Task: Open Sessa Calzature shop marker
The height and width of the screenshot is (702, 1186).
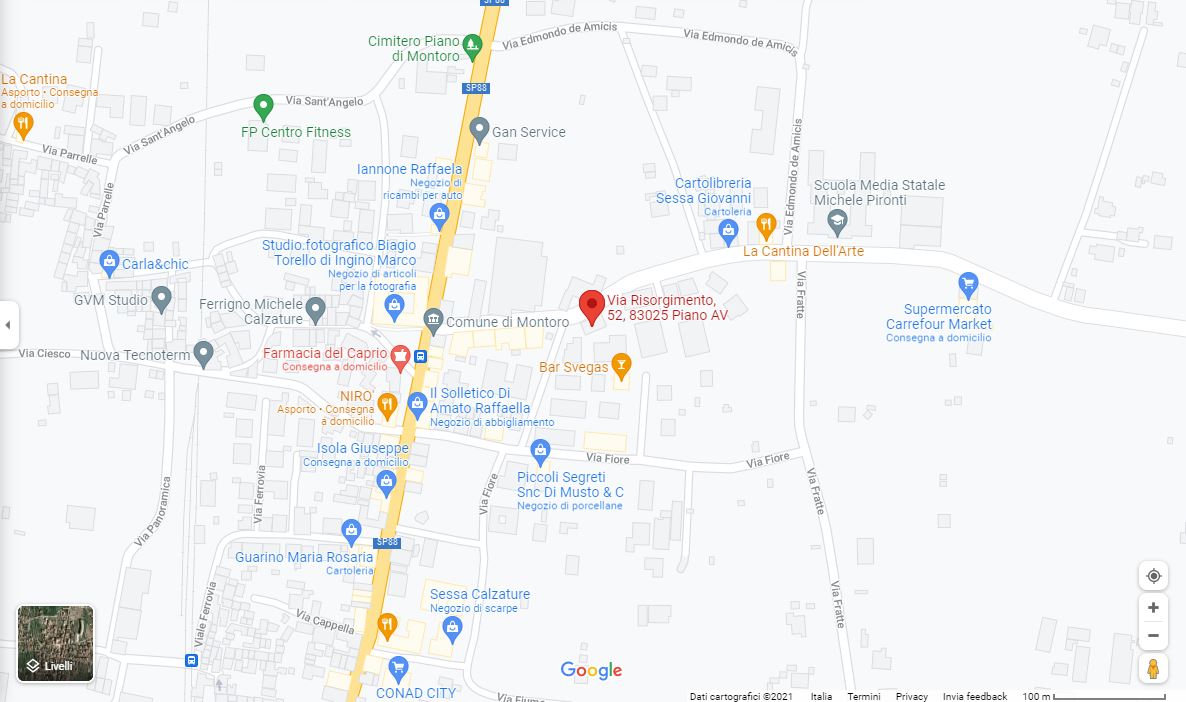Action: coord(452,627)
